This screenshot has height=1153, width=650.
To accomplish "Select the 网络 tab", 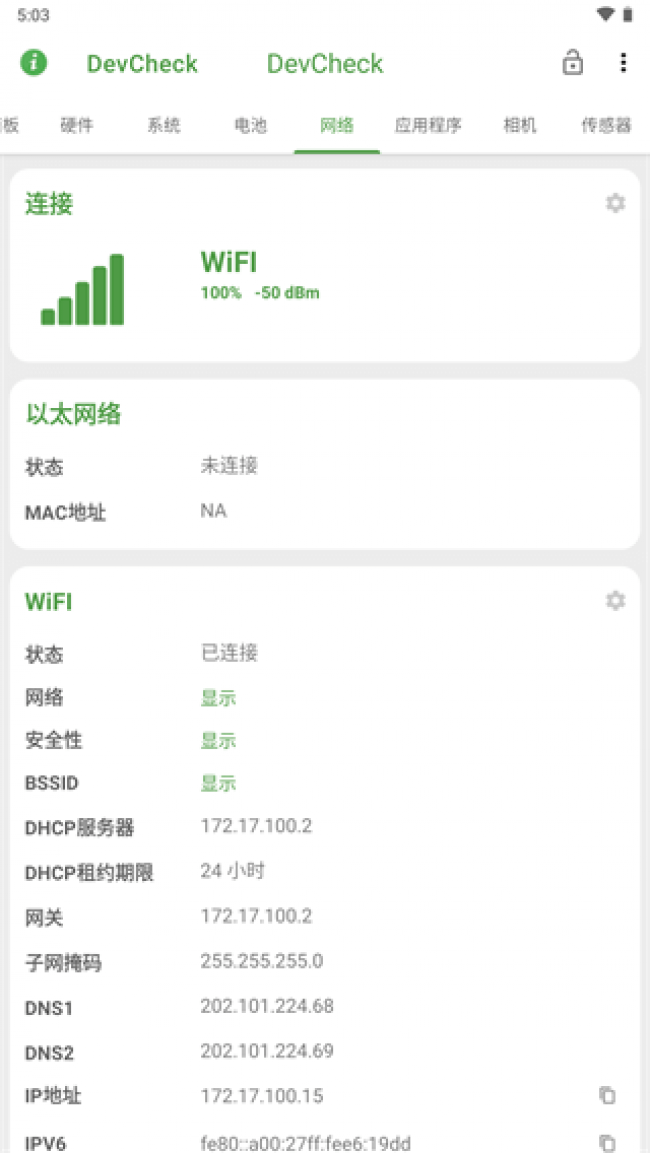I will (337, 126).
